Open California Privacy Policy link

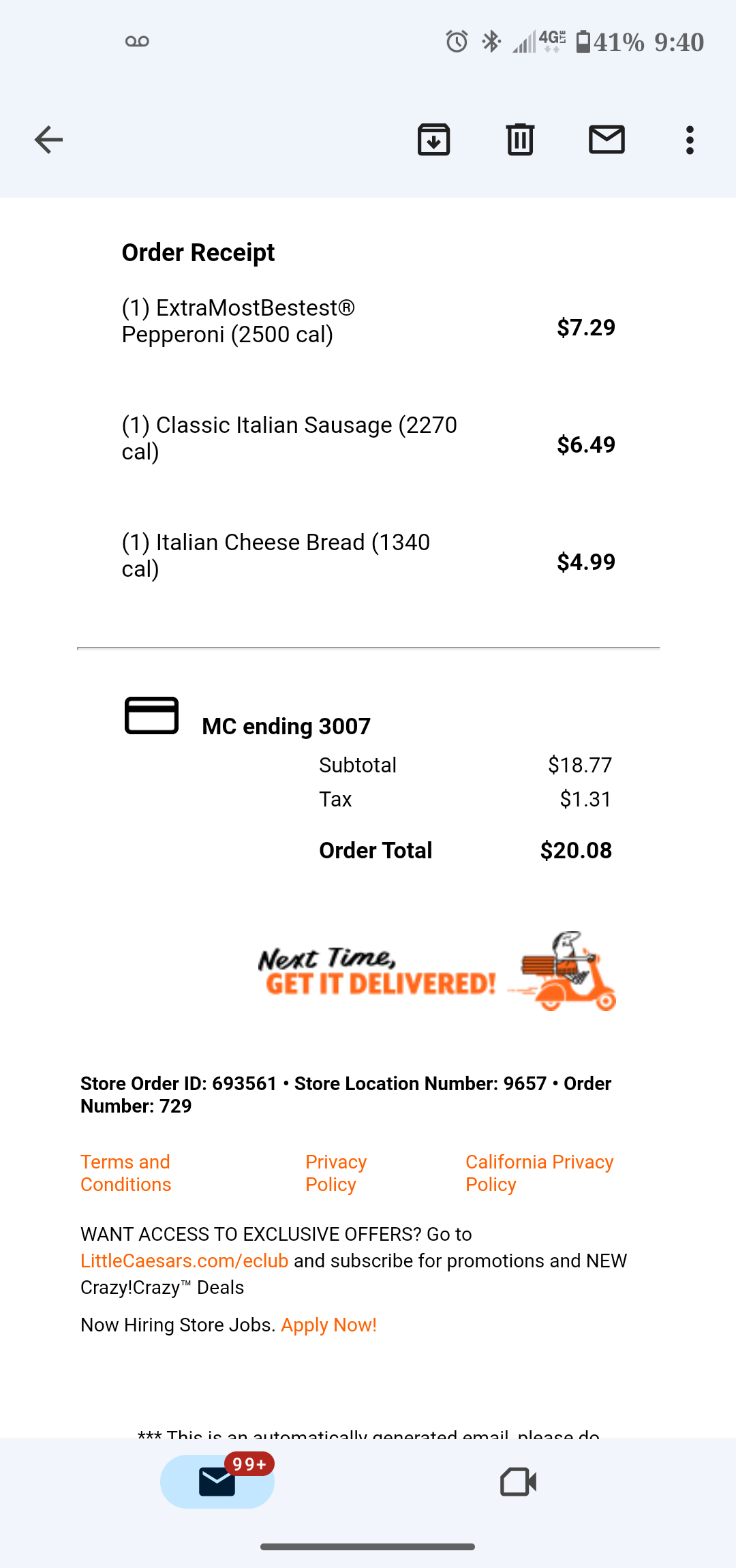click(x=539, y=1173)
